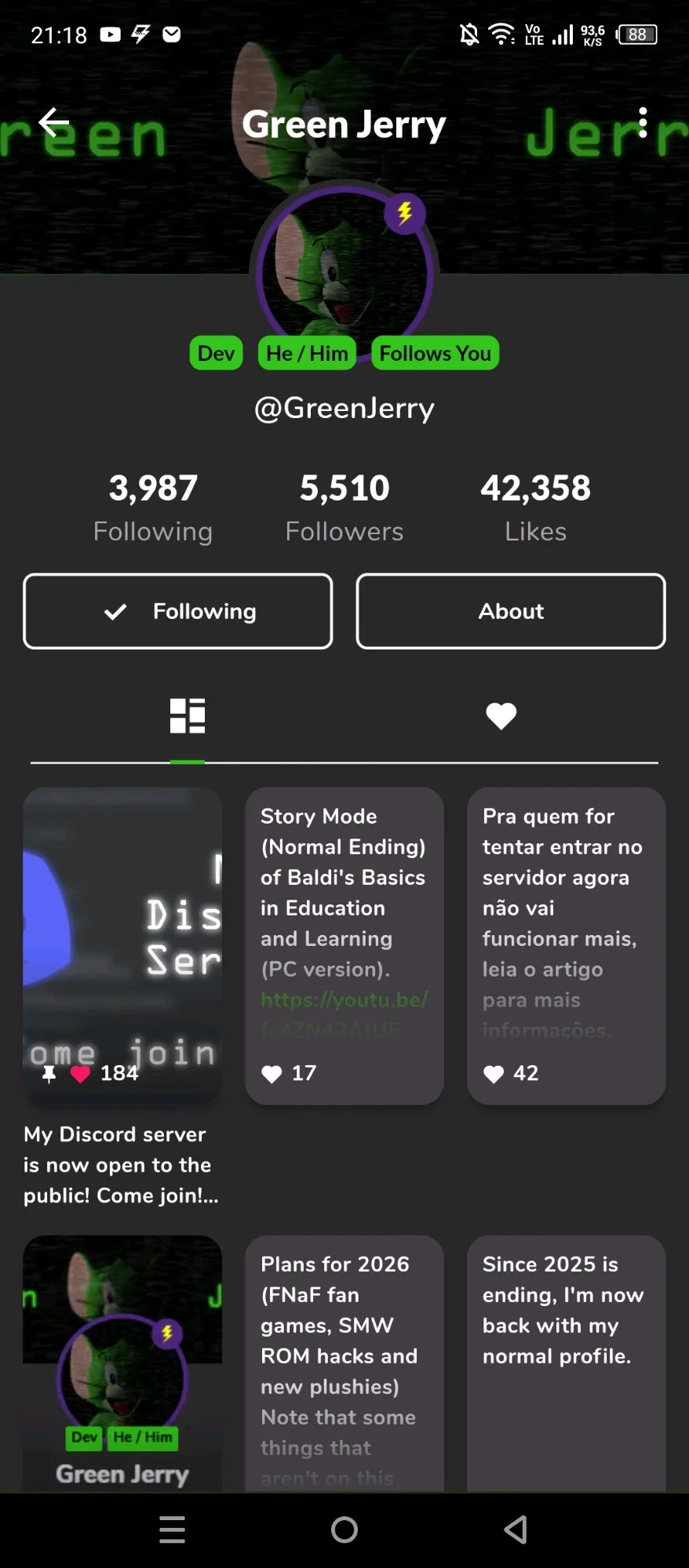
Task: Open the 'Pra quem for tentar' post
Action: (x=567, y=946)
